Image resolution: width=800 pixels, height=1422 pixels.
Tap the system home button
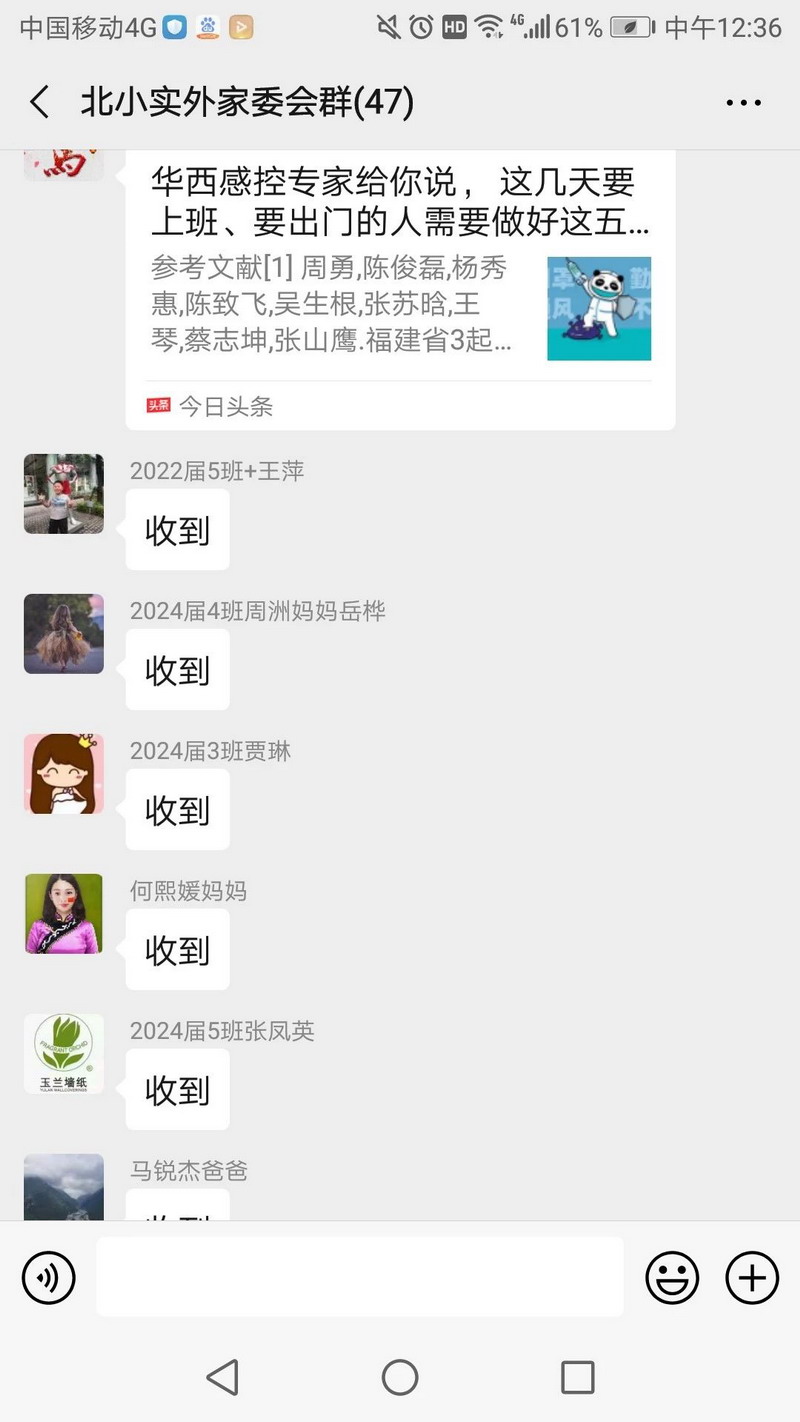400,1377
